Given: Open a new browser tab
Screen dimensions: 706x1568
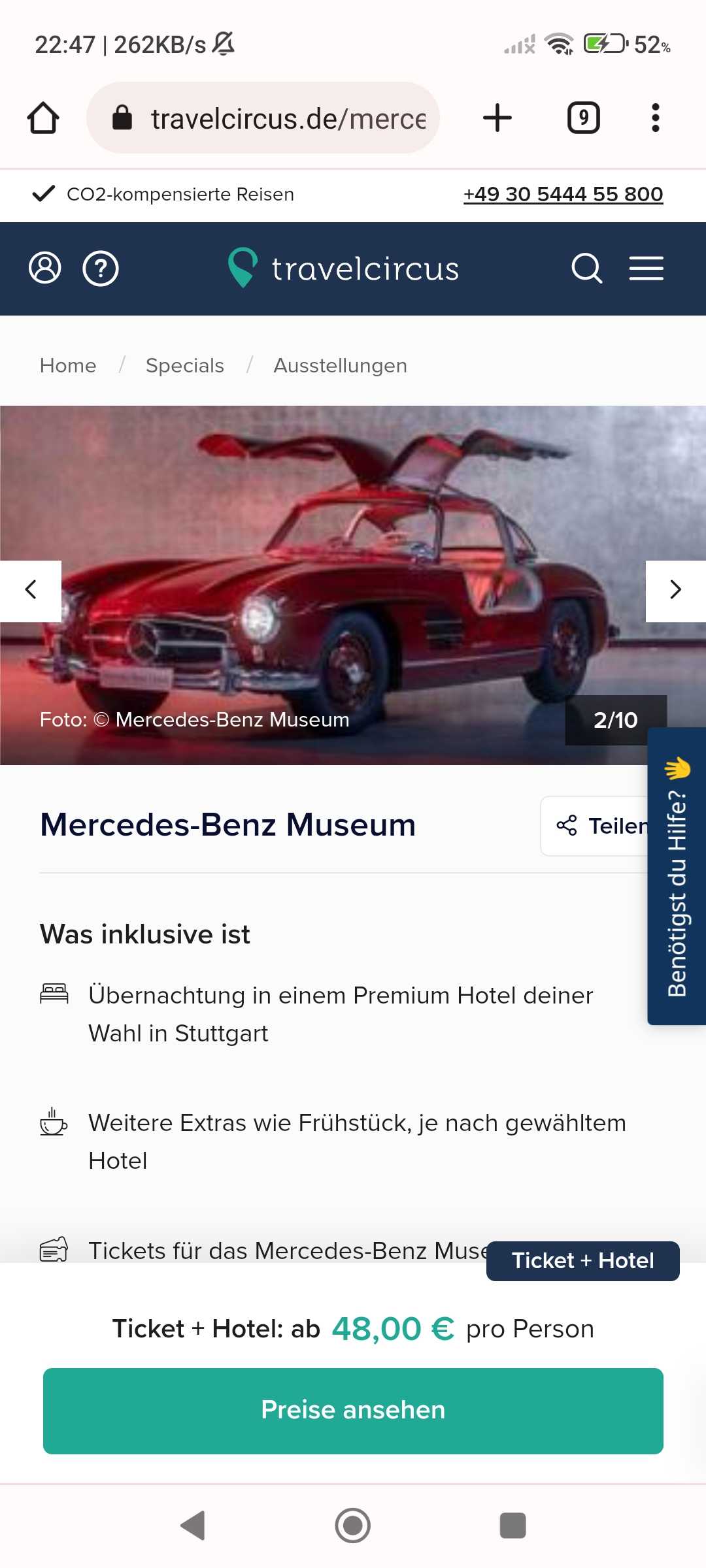Looking at the screenshot, I should 497,118.
